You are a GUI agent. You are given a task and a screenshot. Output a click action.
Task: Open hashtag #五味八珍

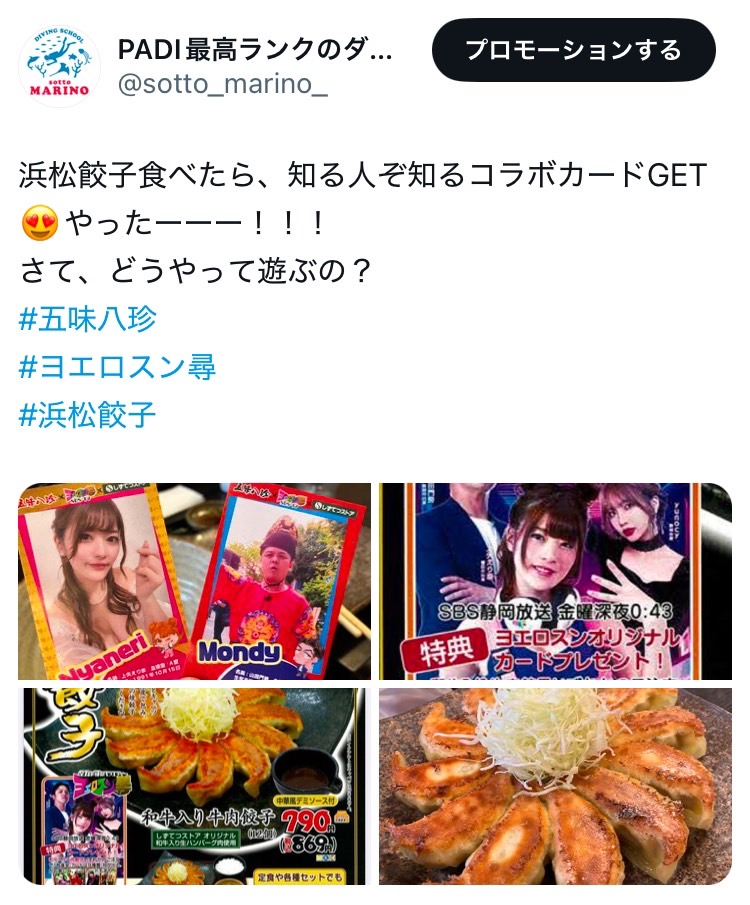[x=88, y=319]
